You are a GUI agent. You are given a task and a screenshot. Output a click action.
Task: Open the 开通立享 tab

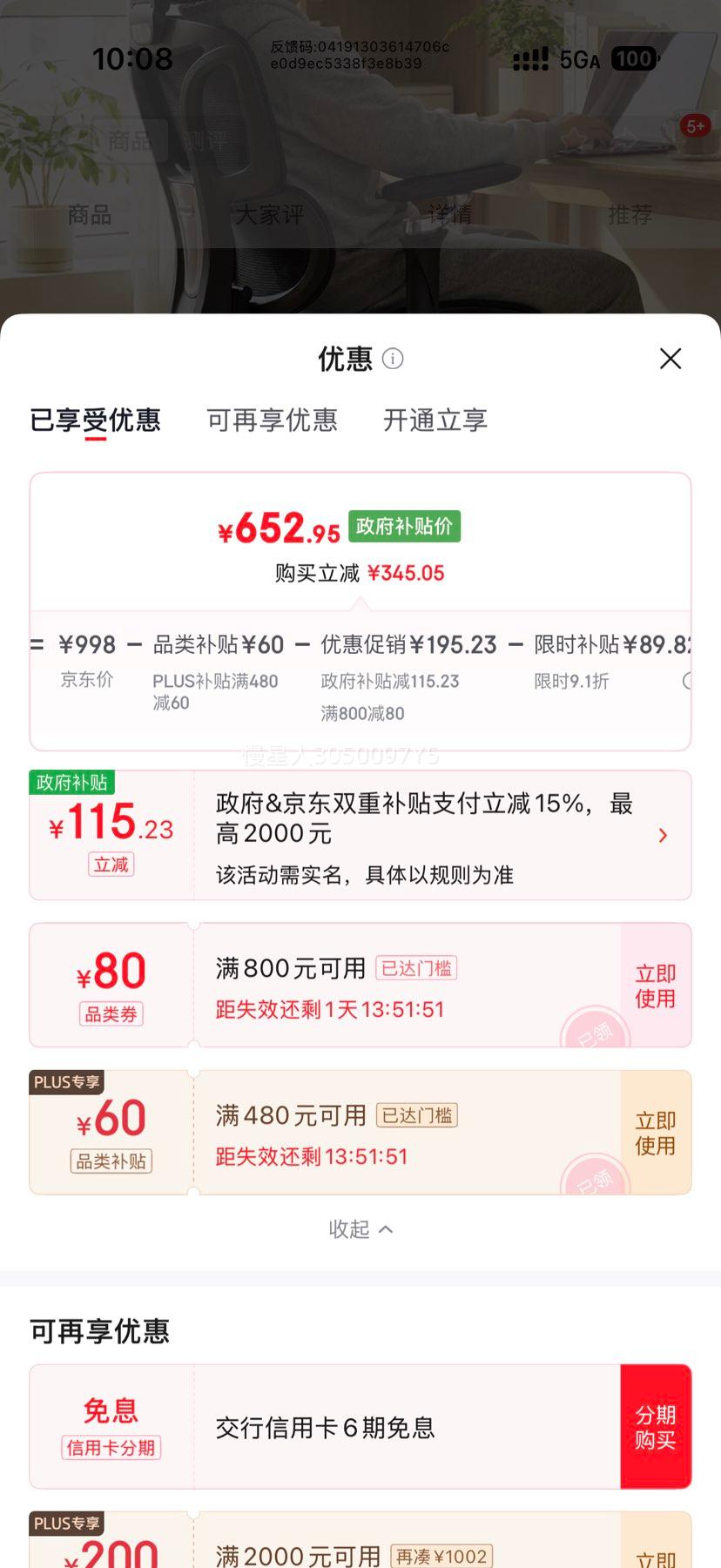pos(434,421)
